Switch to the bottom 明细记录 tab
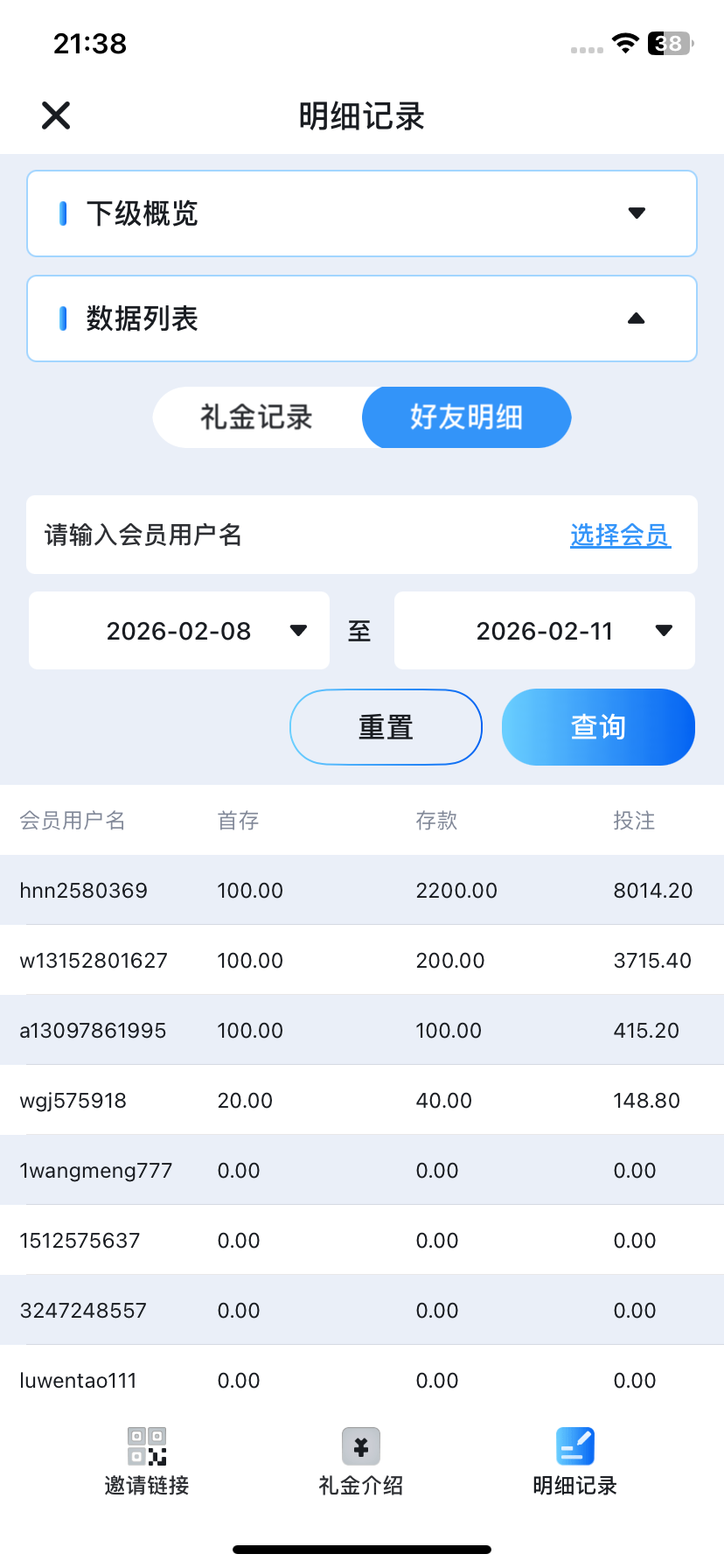This screenshot has width=724, height=1568. click(575, 1462)
